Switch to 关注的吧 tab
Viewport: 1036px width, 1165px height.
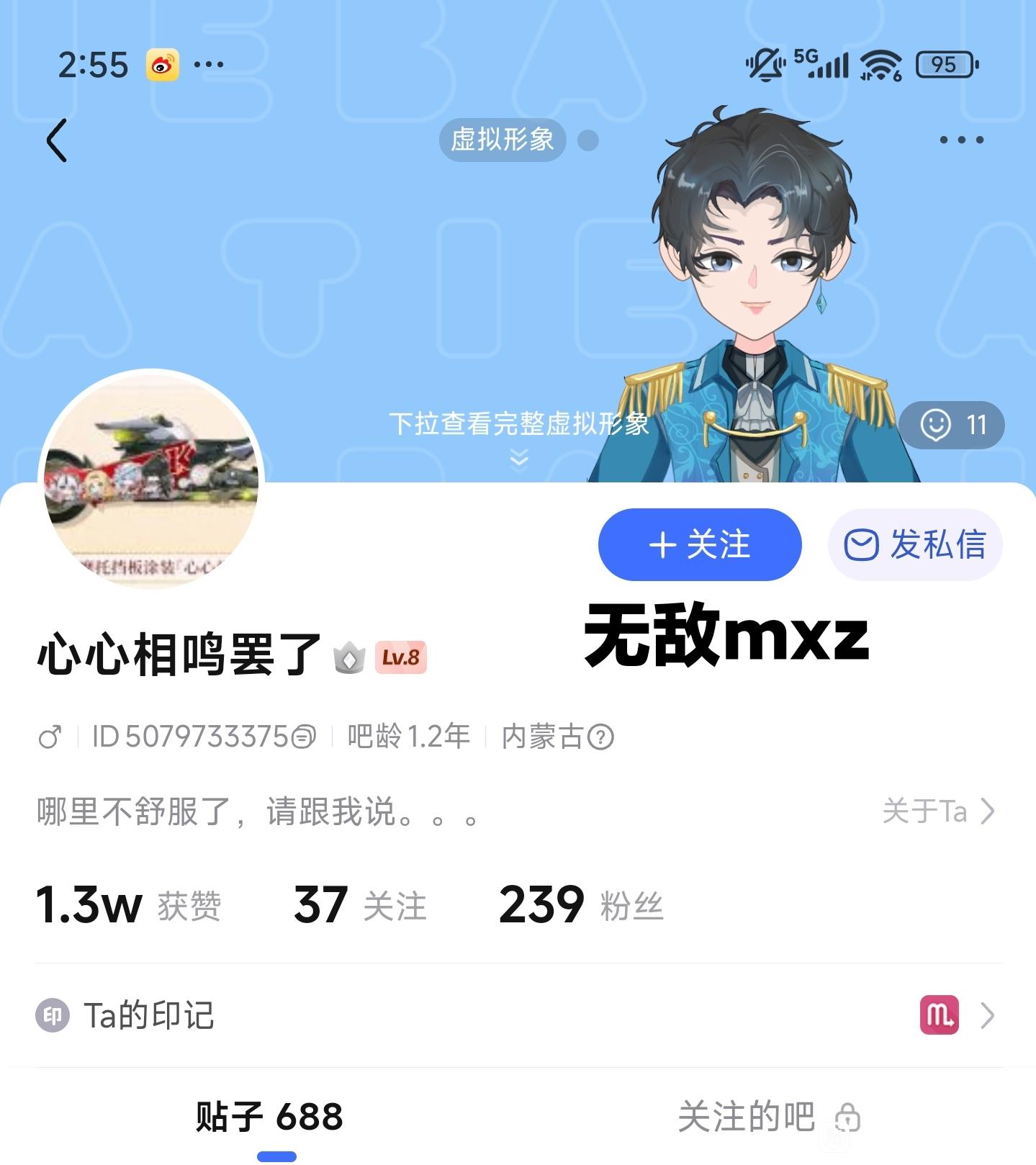click(767, 1117)
